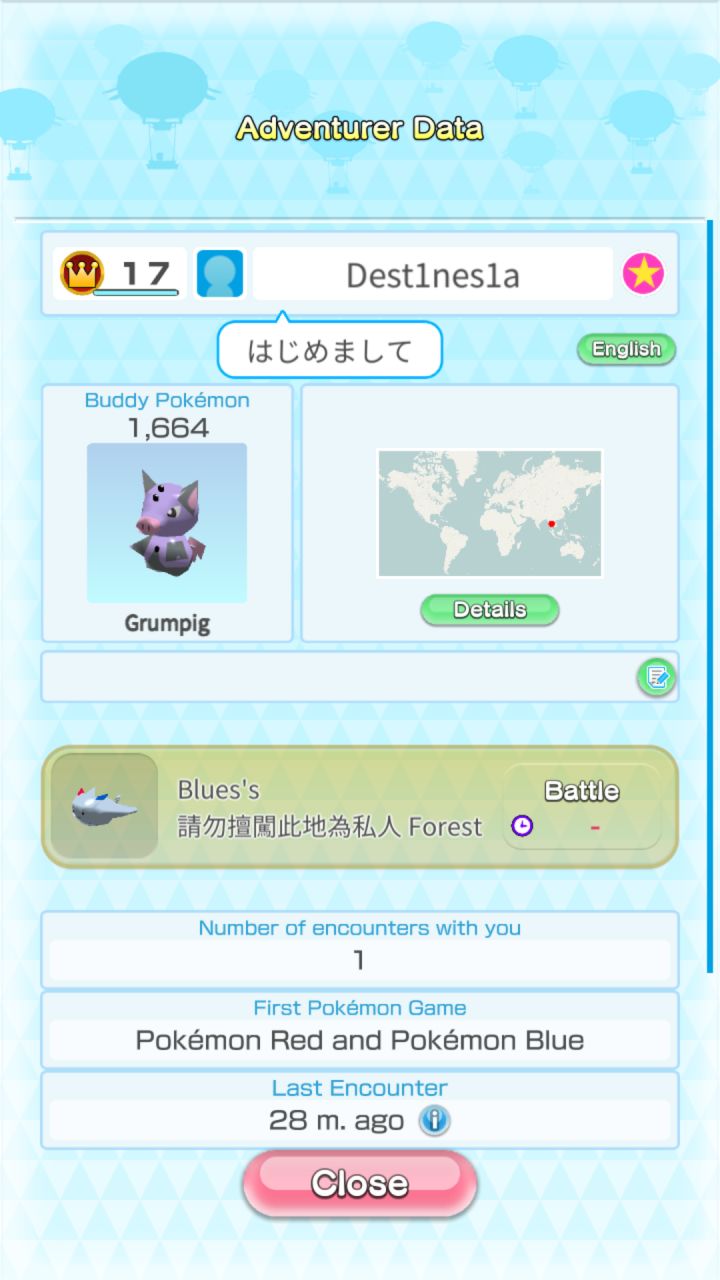
Task: Click the Details button under the map
Action: (x=489, y=610)
